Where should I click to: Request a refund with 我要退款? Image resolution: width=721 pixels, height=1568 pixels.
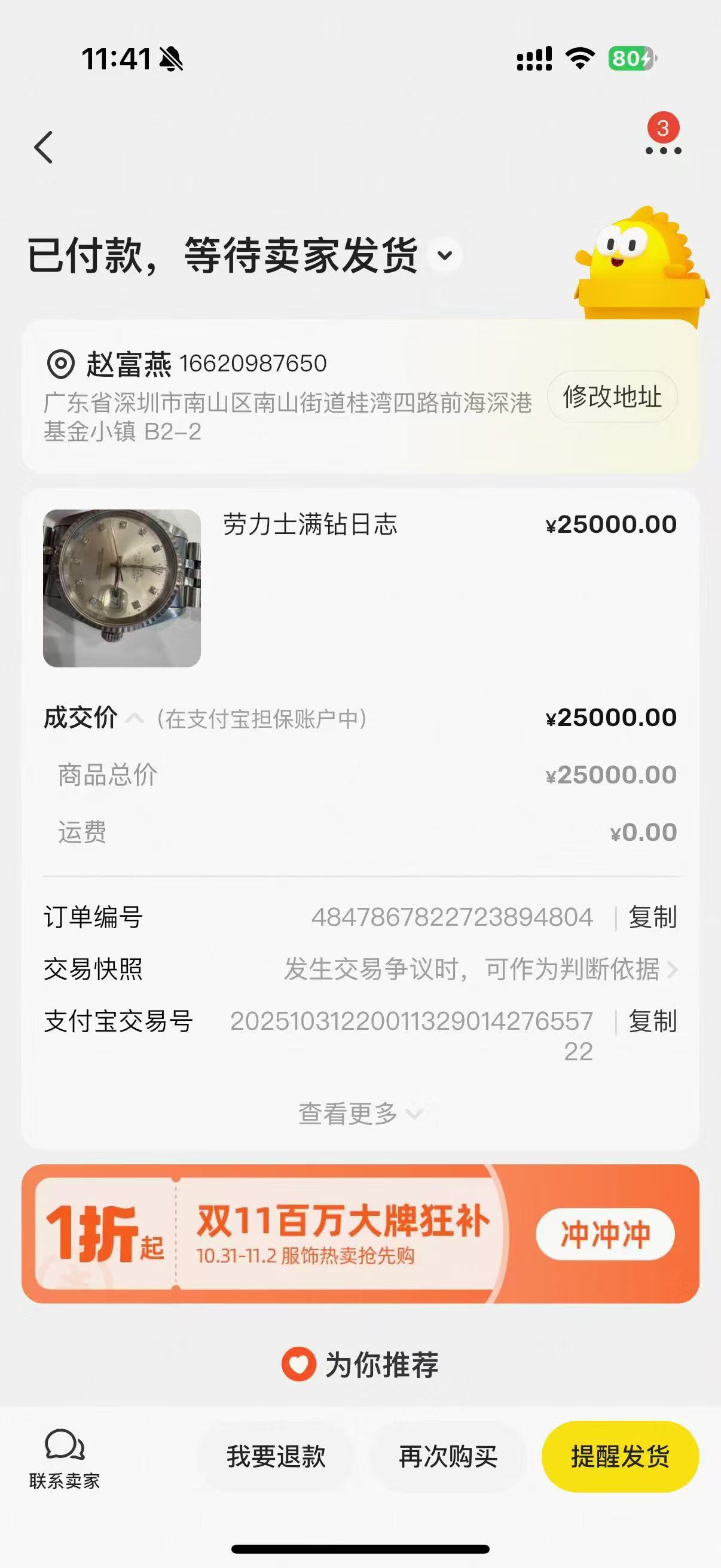coord(276,1457)
